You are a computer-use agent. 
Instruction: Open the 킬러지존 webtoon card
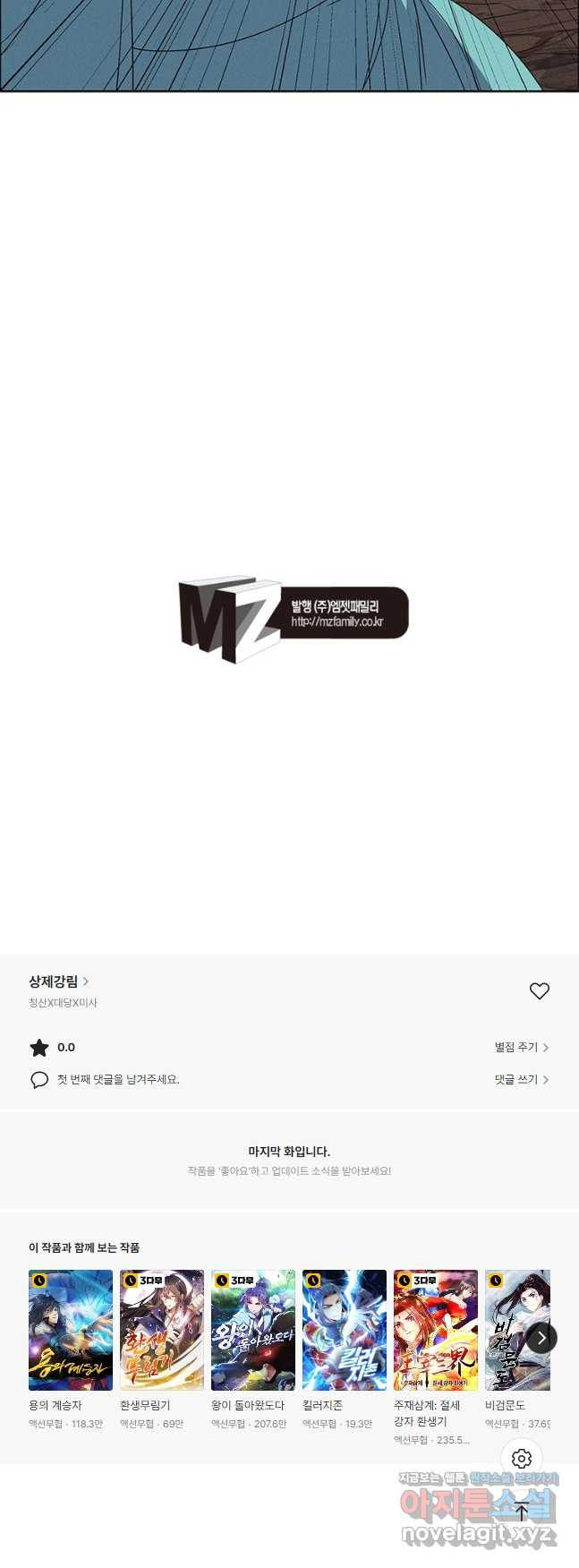[345, 1330]
